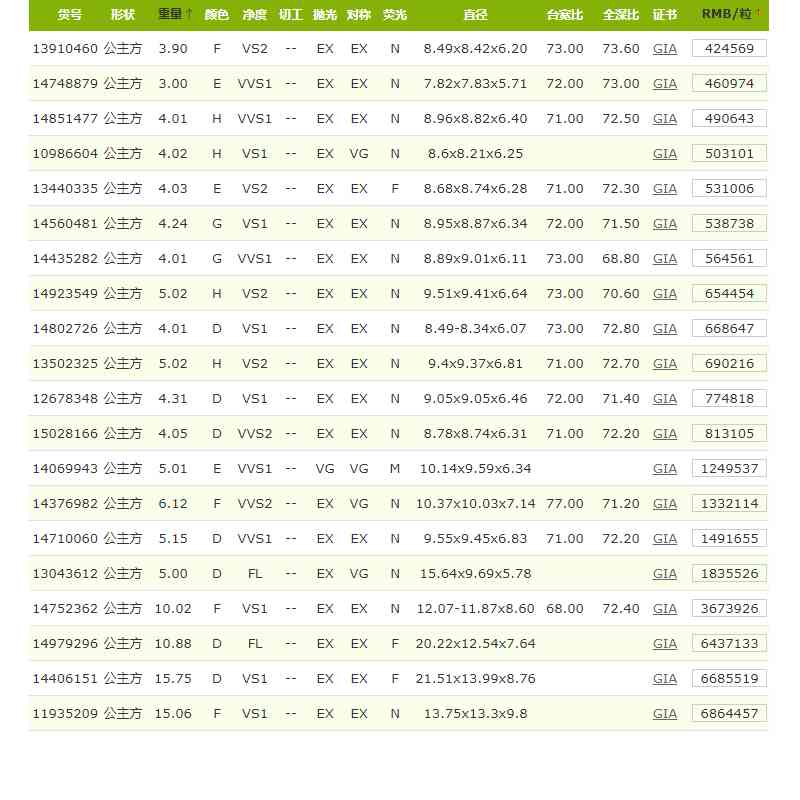This screenshot has height=800, width=800.
Task: Choose the 654454 price box
Action: [x=729, y=293]
